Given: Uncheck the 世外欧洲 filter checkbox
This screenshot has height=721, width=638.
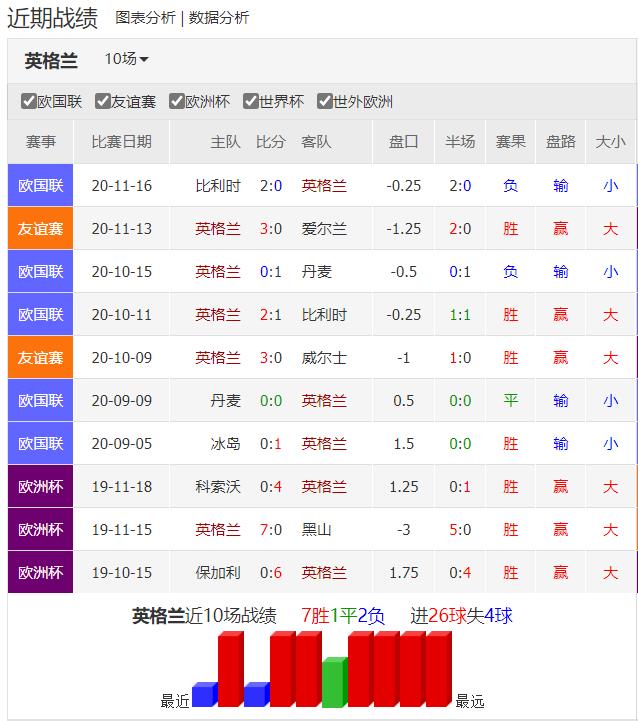Looking at the screenshot, I should click(325, 101).
